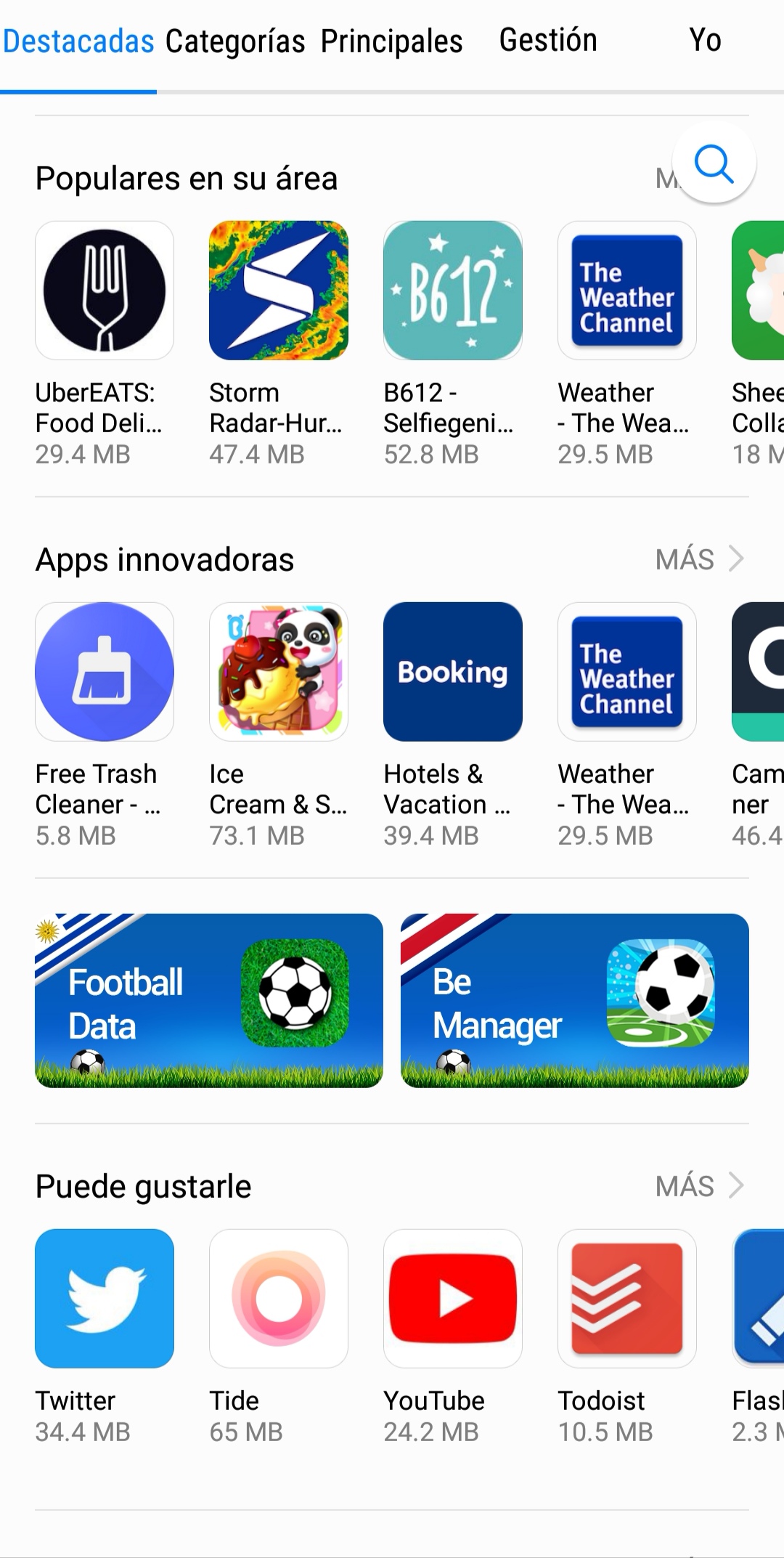Viewport: 784px width, 1558px height.
Task: Tap MÁS next to Puede gustarle
Action: point(699,1186)
